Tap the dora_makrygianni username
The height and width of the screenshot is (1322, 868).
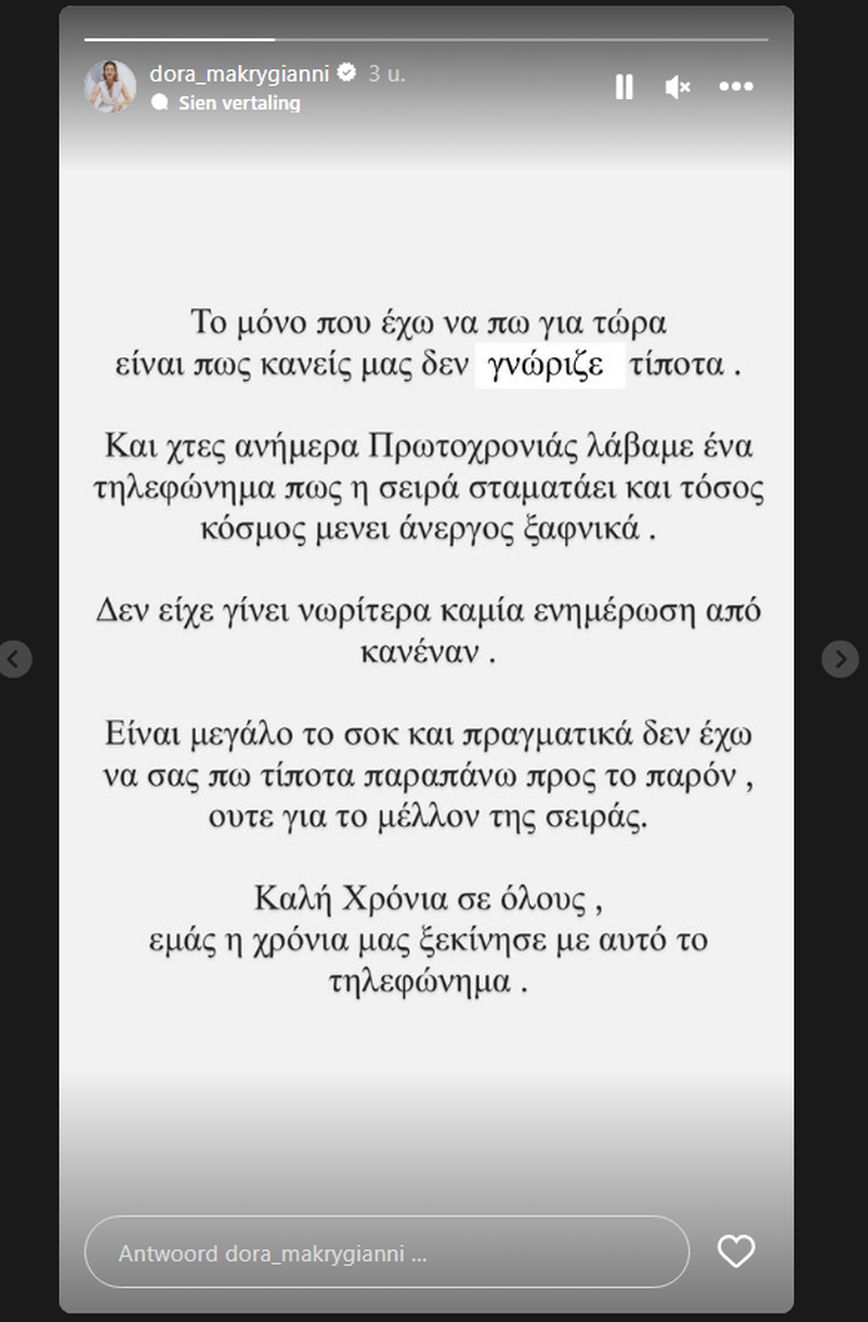pyautogui.click(x=238, y=73)
